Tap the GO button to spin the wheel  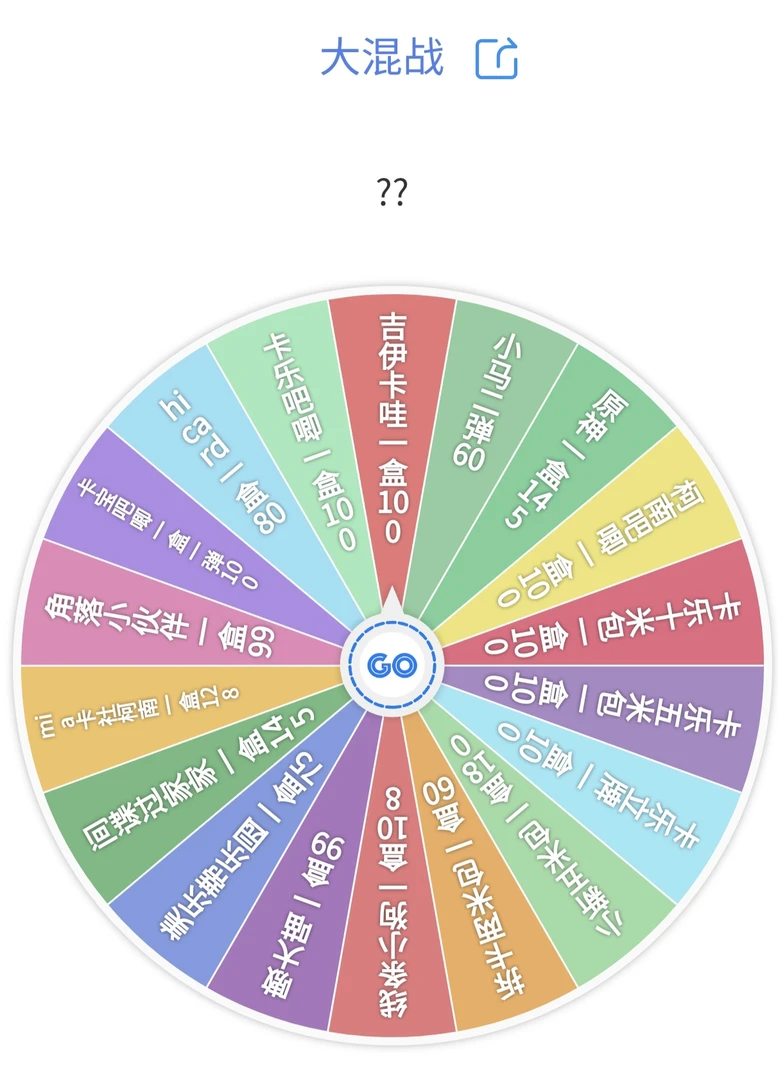pyautogui.click(x=392, y=665)
